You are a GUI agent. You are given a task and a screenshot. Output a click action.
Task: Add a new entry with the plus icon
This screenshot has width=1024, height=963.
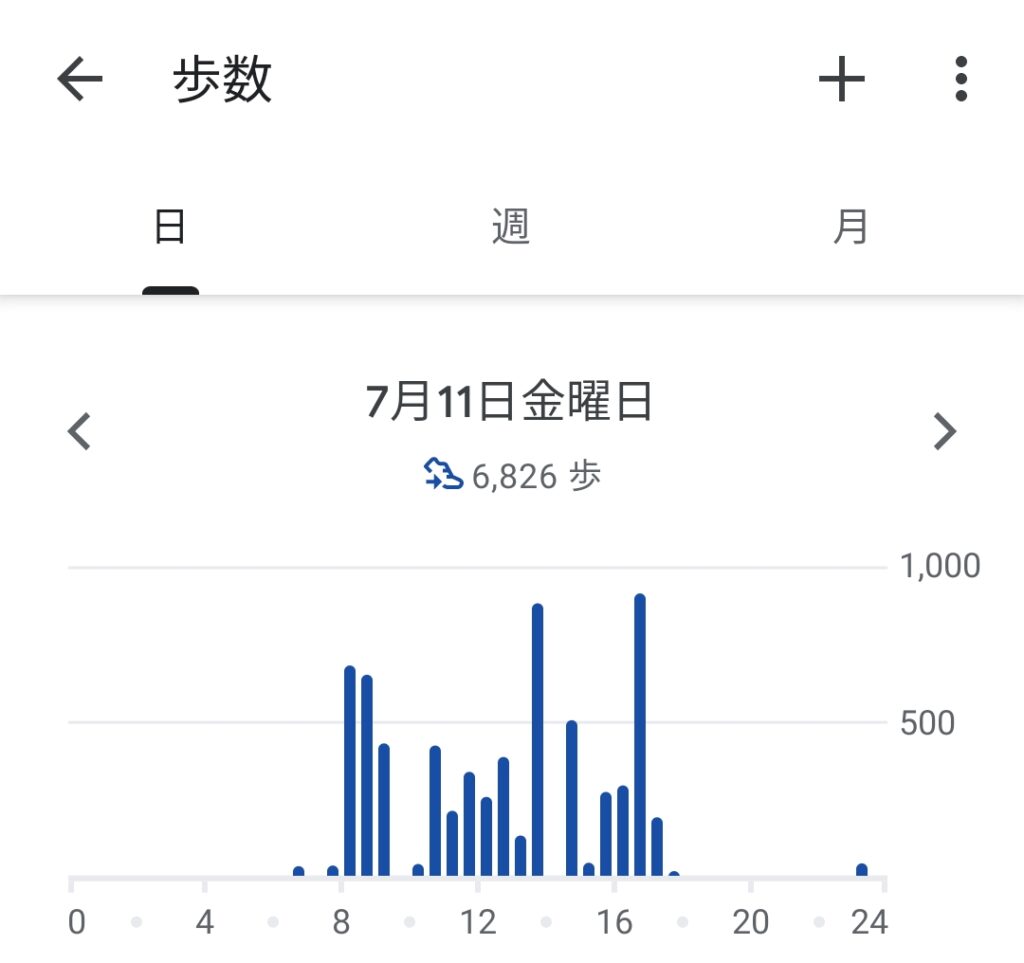[x=841, y=79]
